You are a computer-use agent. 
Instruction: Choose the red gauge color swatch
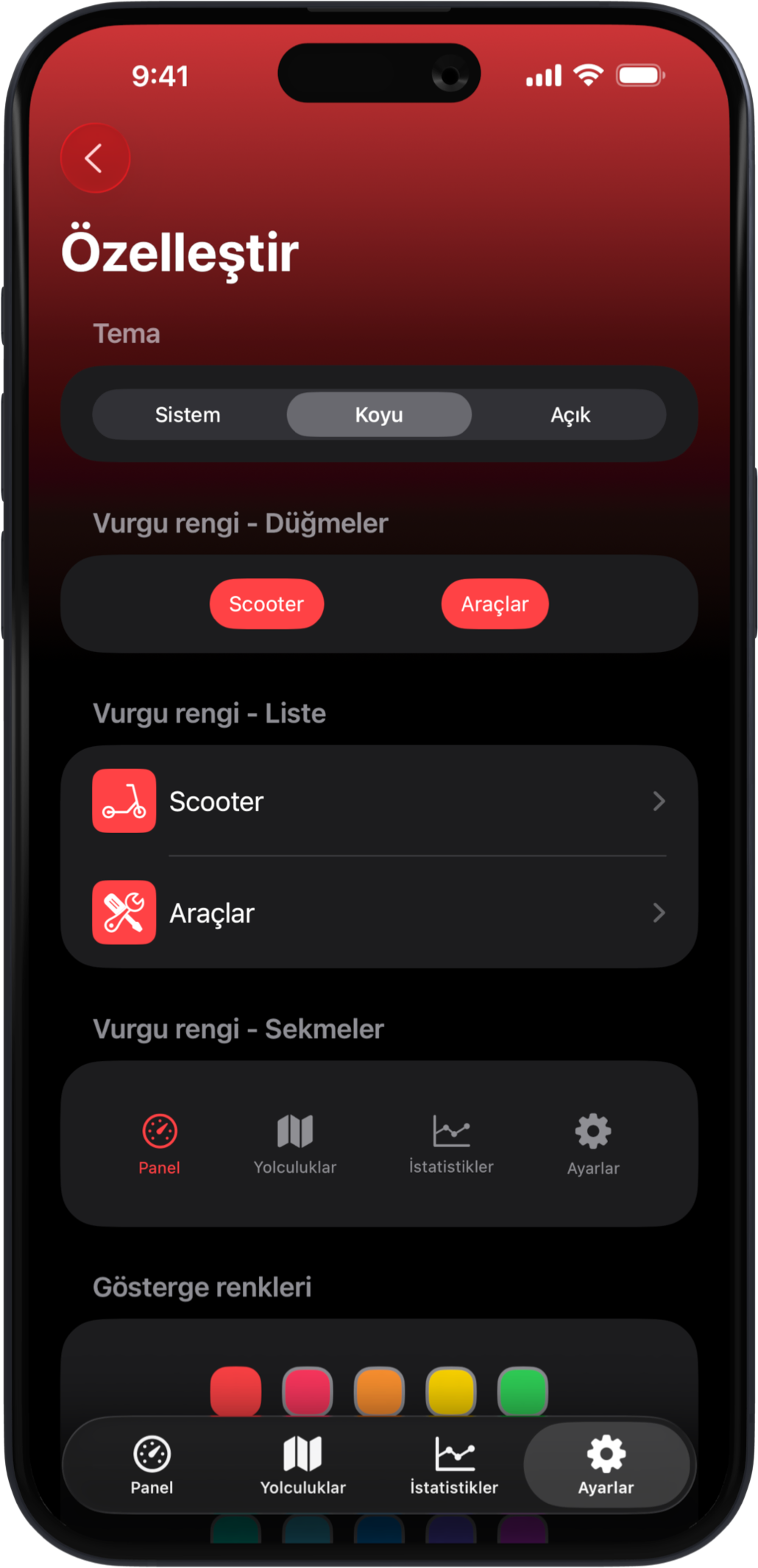point(235,1390)
